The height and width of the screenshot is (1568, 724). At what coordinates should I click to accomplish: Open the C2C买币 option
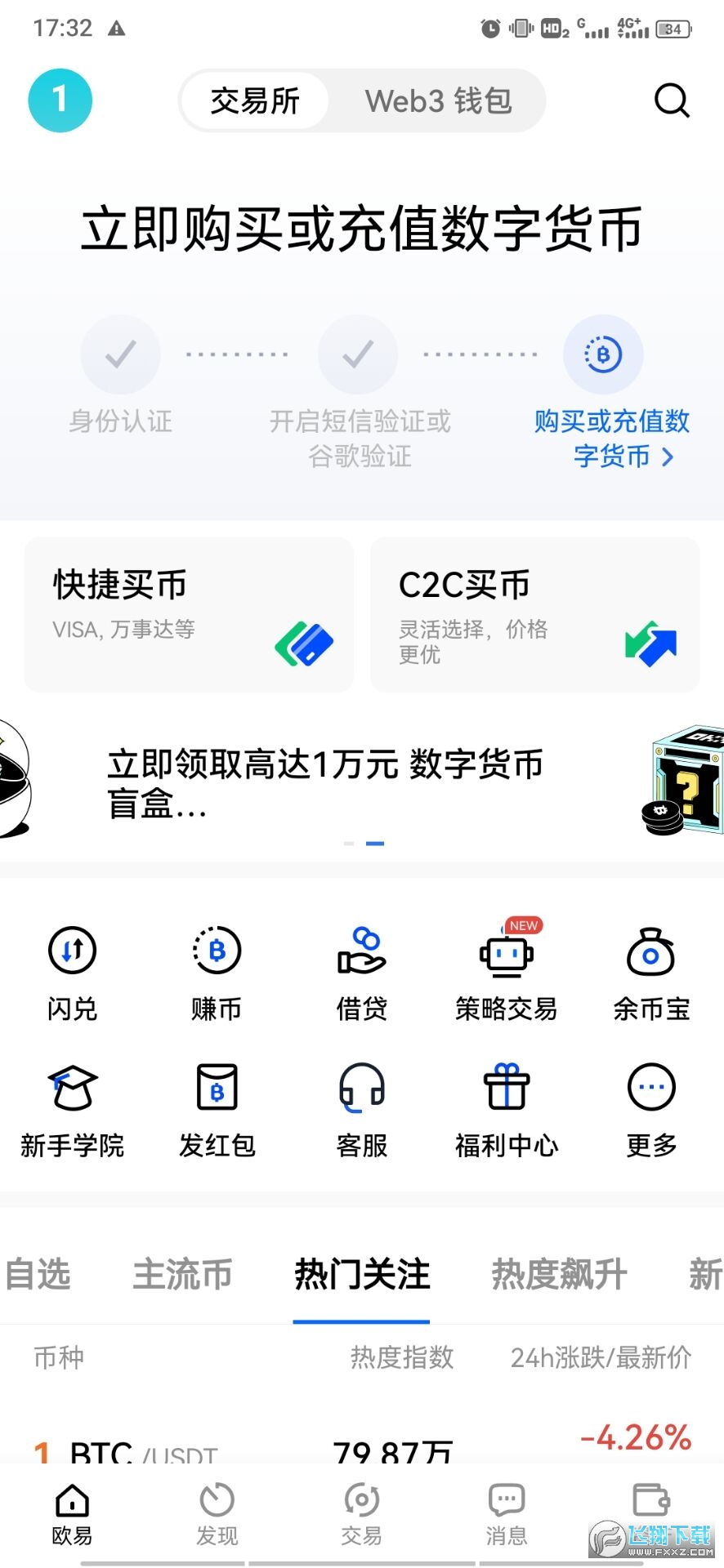click(x=534, y=614)
